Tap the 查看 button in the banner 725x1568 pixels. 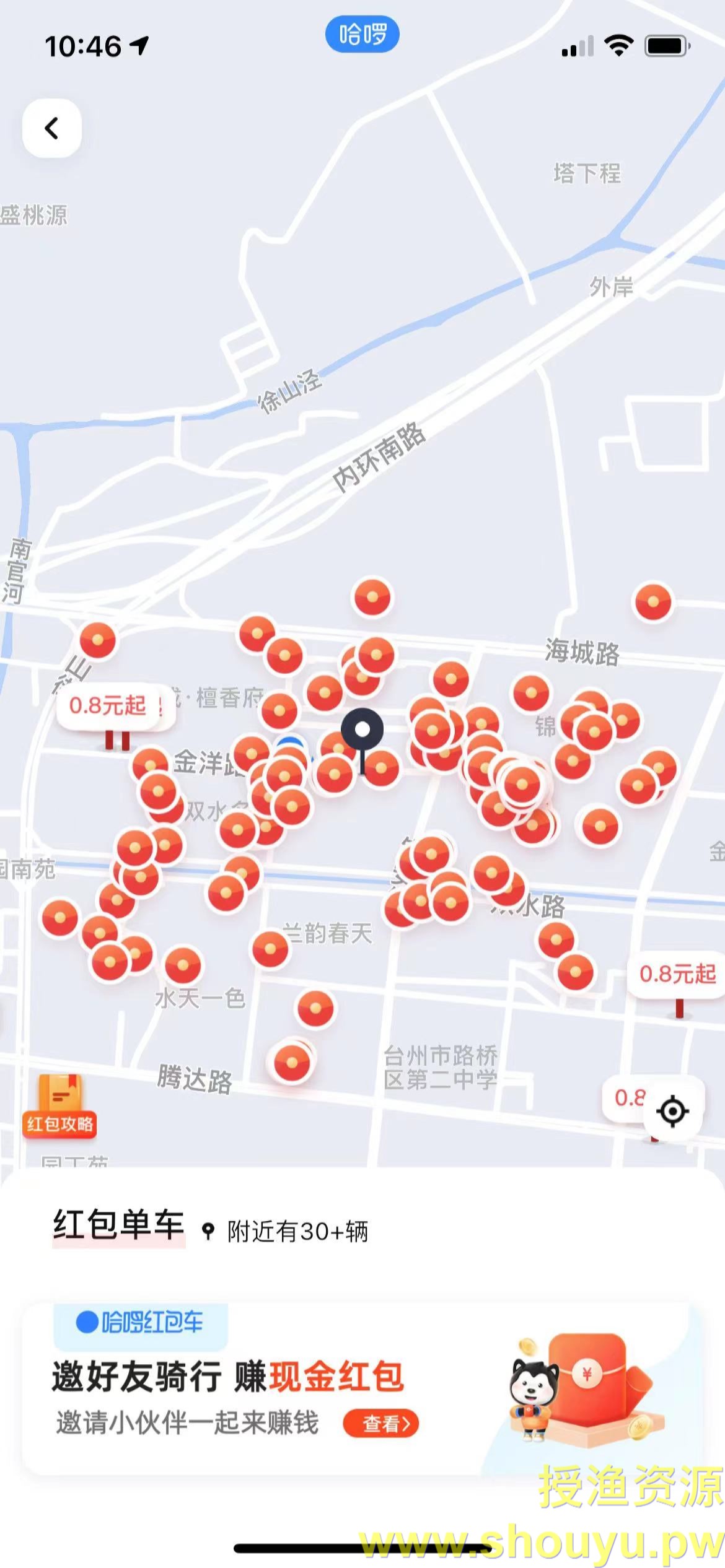click(381, 1424)
